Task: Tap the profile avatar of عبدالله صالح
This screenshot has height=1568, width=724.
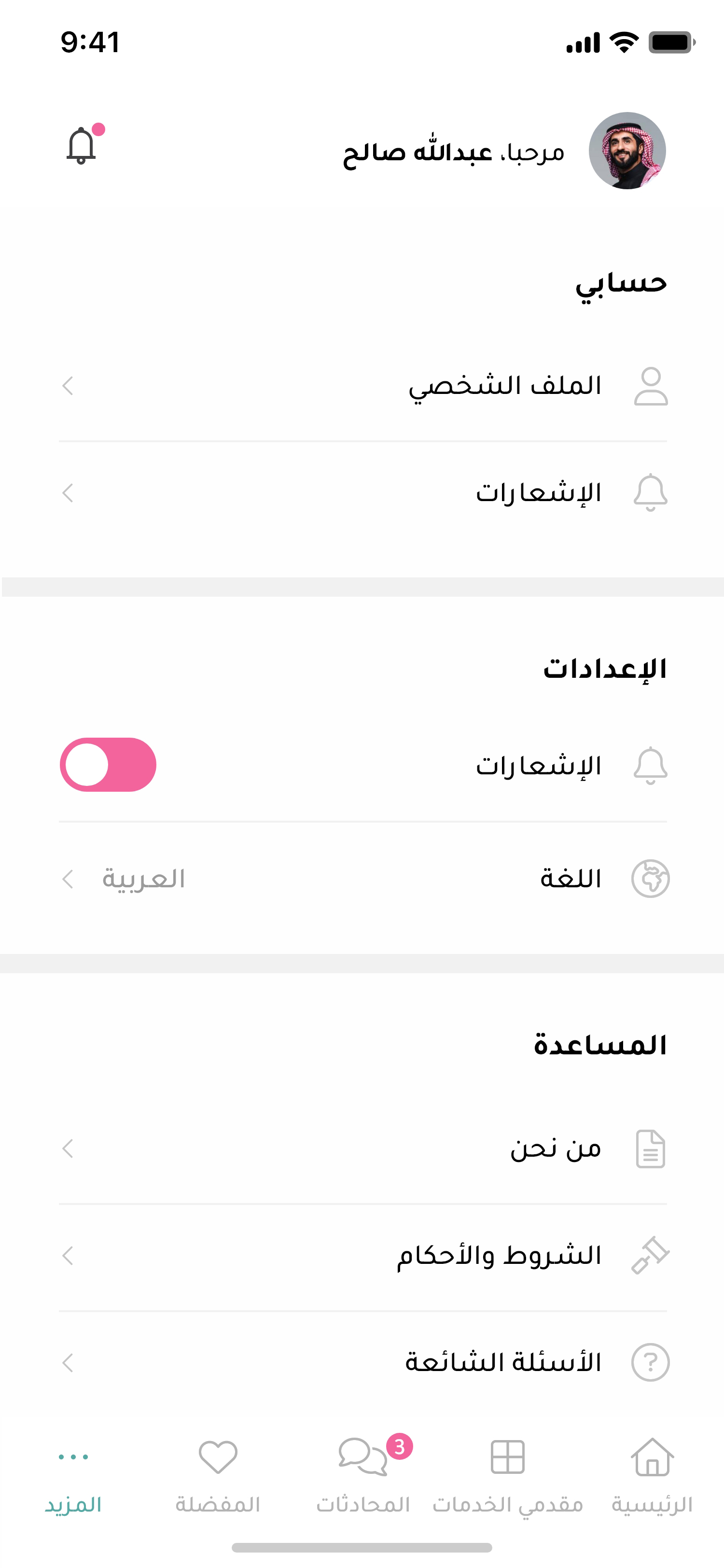Action: (x=627, y=150)
